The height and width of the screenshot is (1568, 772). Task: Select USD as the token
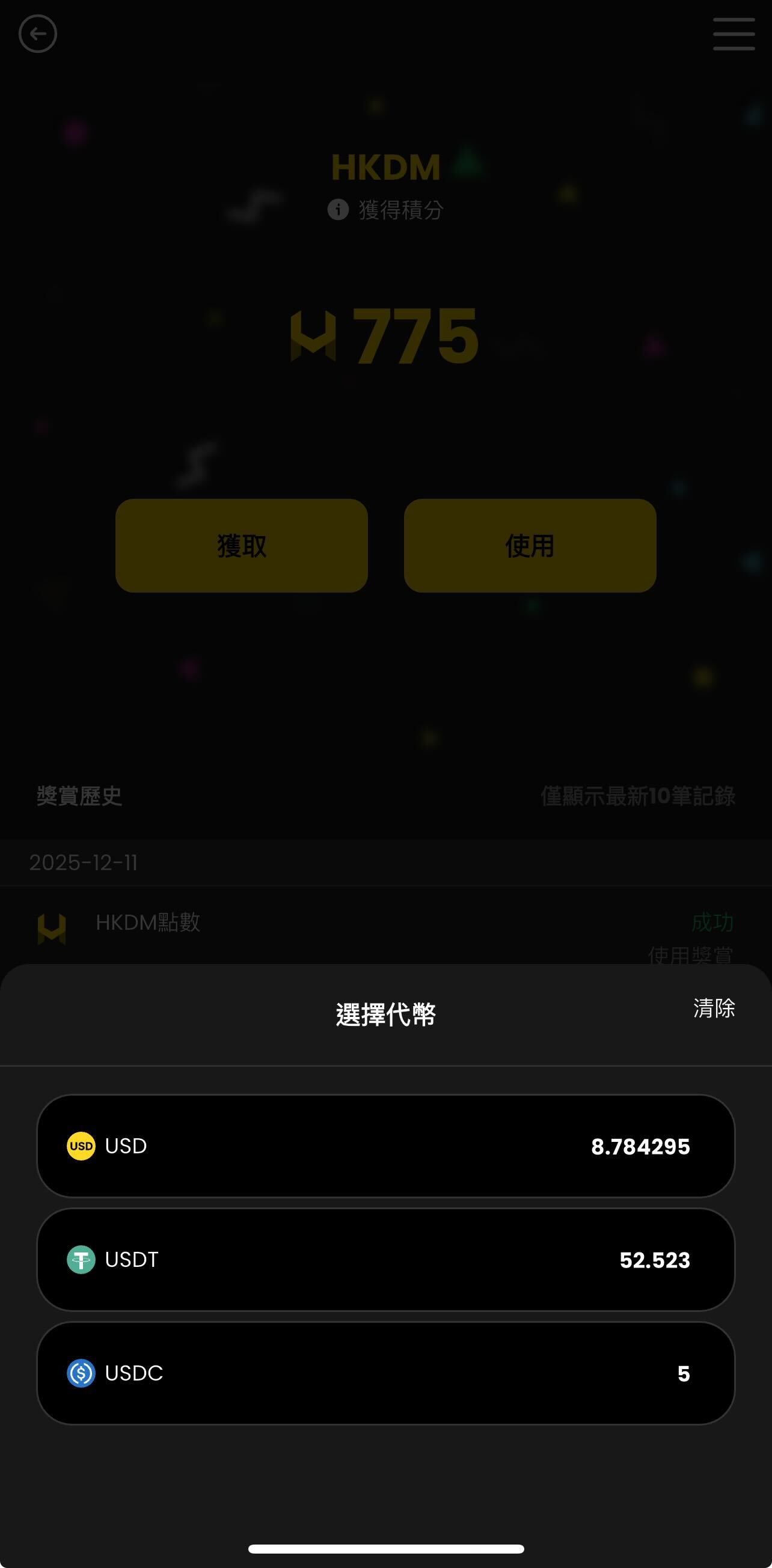pos(385,1145)
